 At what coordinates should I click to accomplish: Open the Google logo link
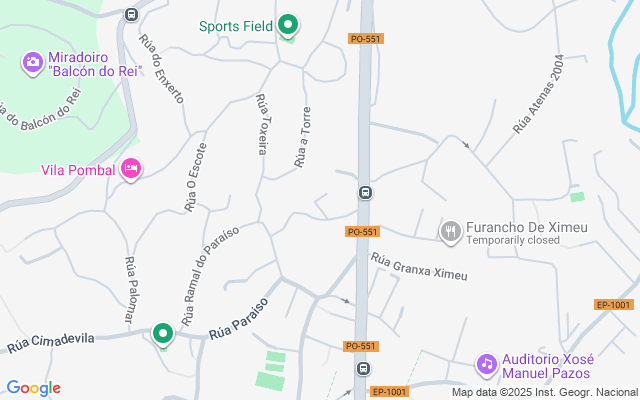coord(33,388)
